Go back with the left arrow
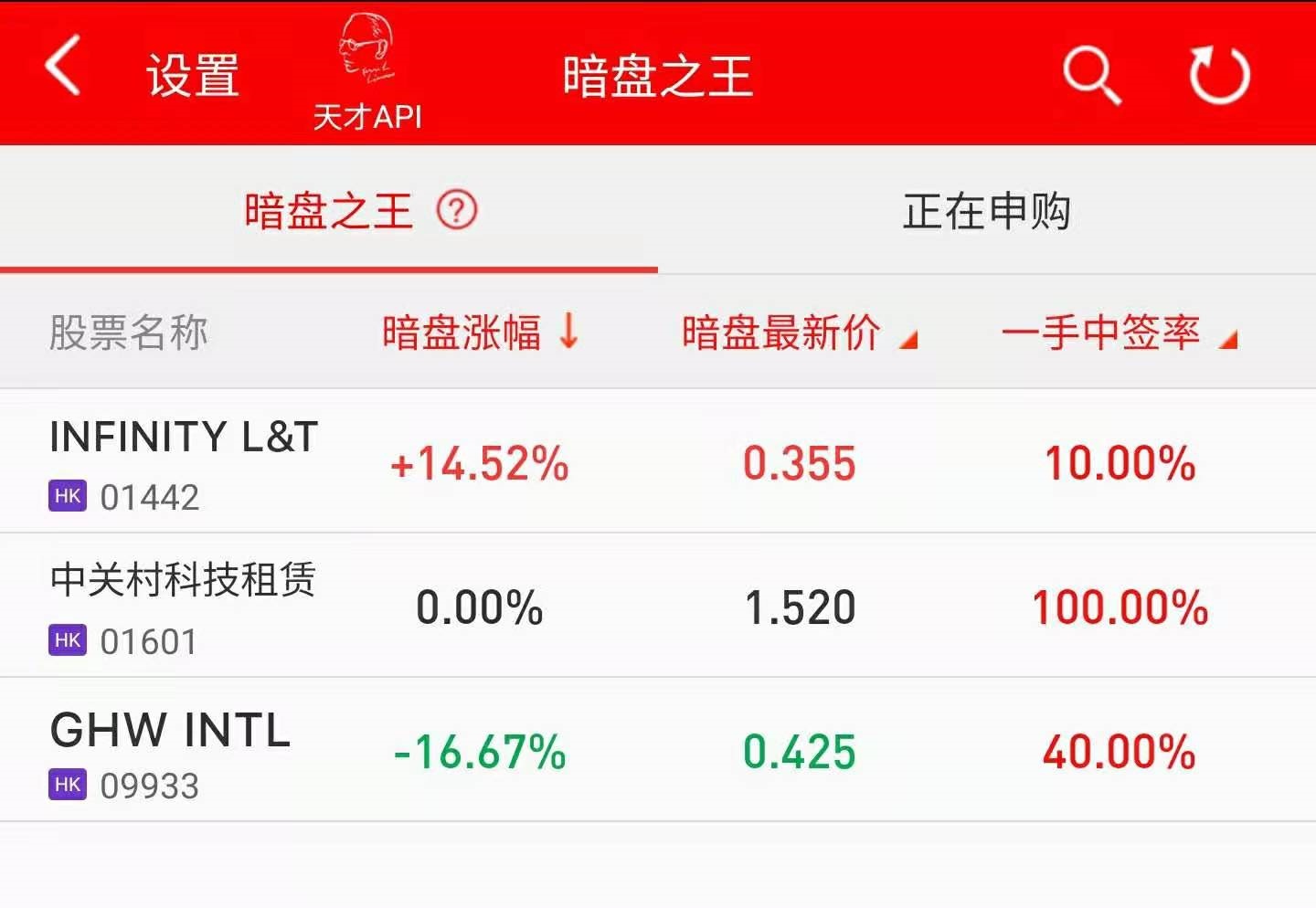 (x=64, y=67)
